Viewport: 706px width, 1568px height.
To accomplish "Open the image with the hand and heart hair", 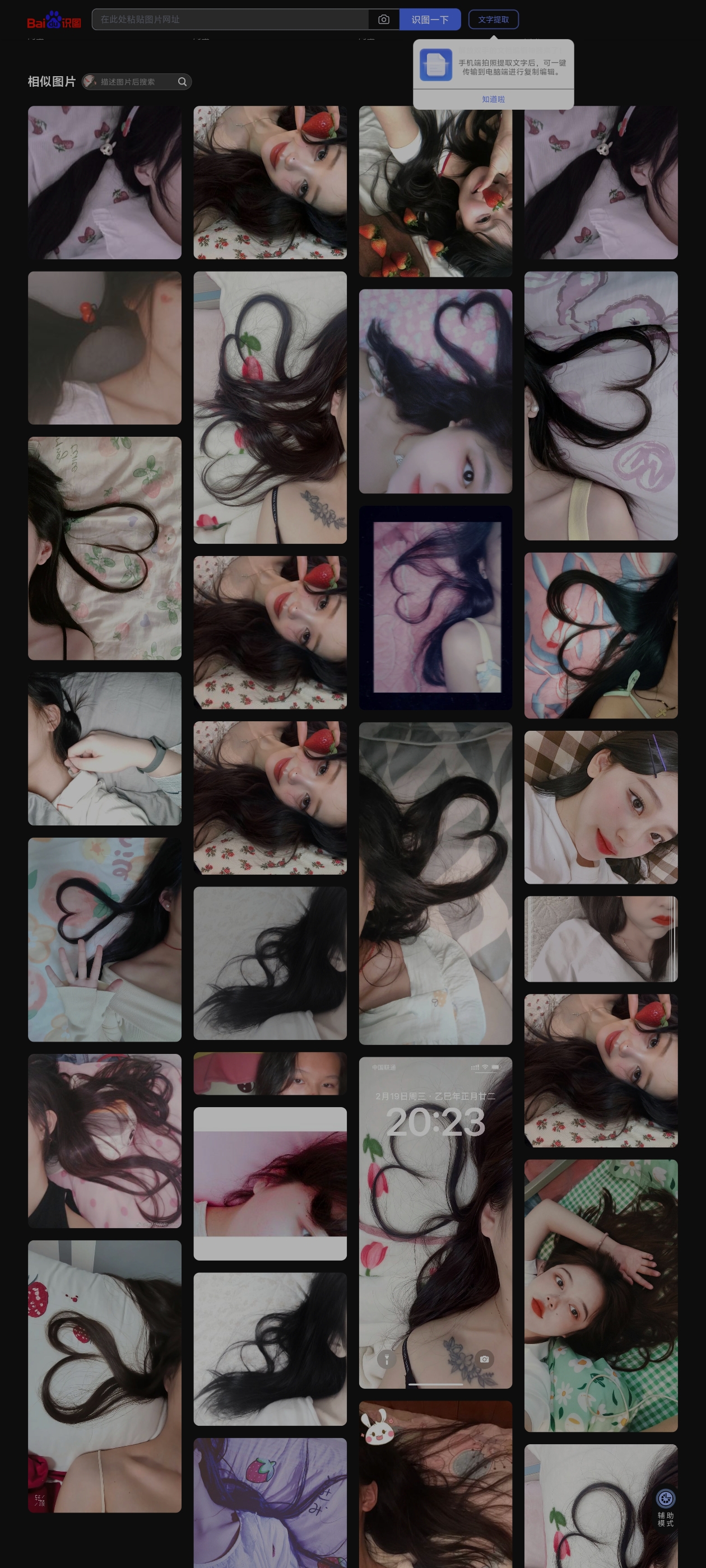I will (x=105, y=939).
